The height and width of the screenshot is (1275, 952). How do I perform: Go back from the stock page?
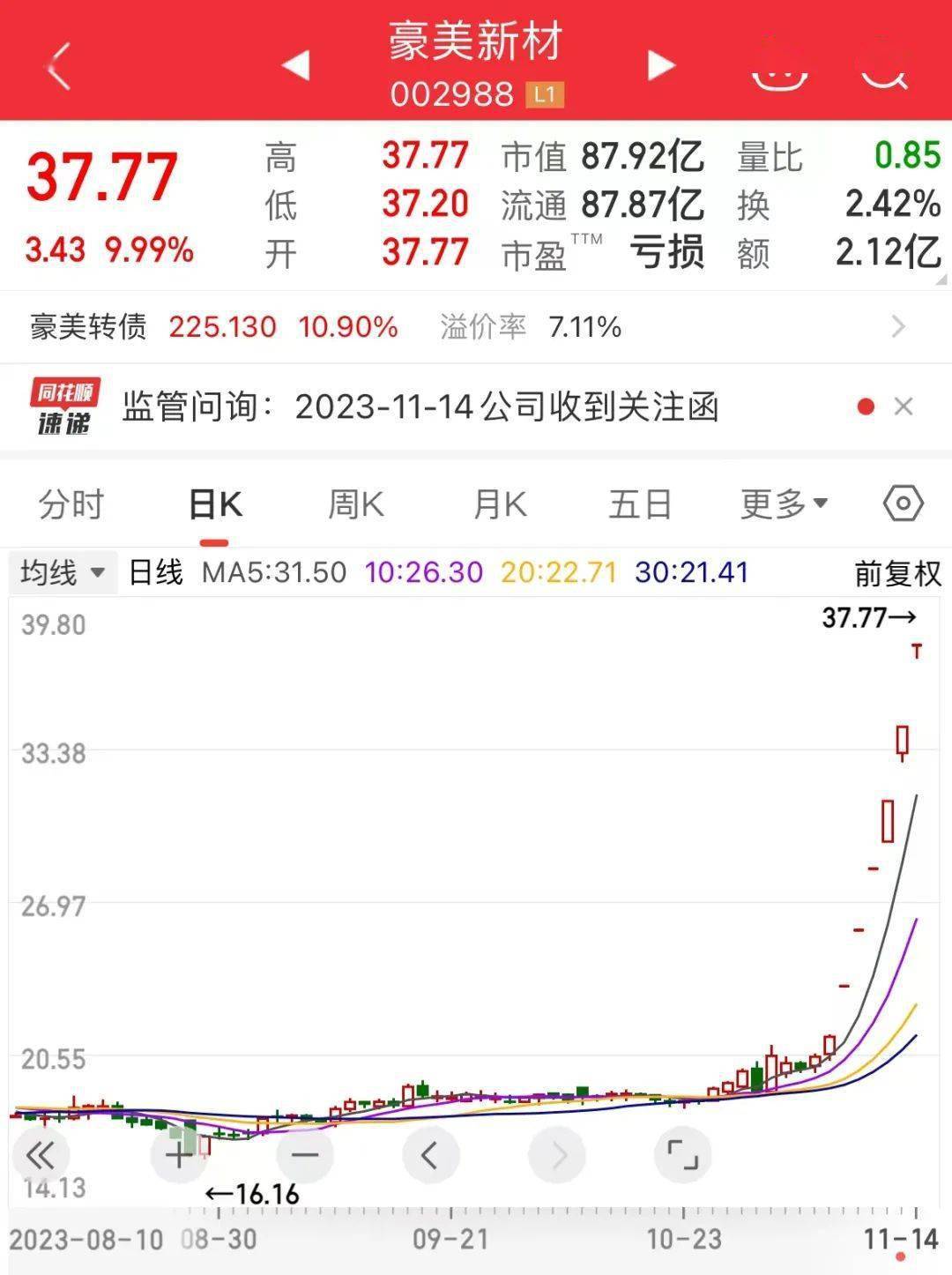click(x=58, y=66)
